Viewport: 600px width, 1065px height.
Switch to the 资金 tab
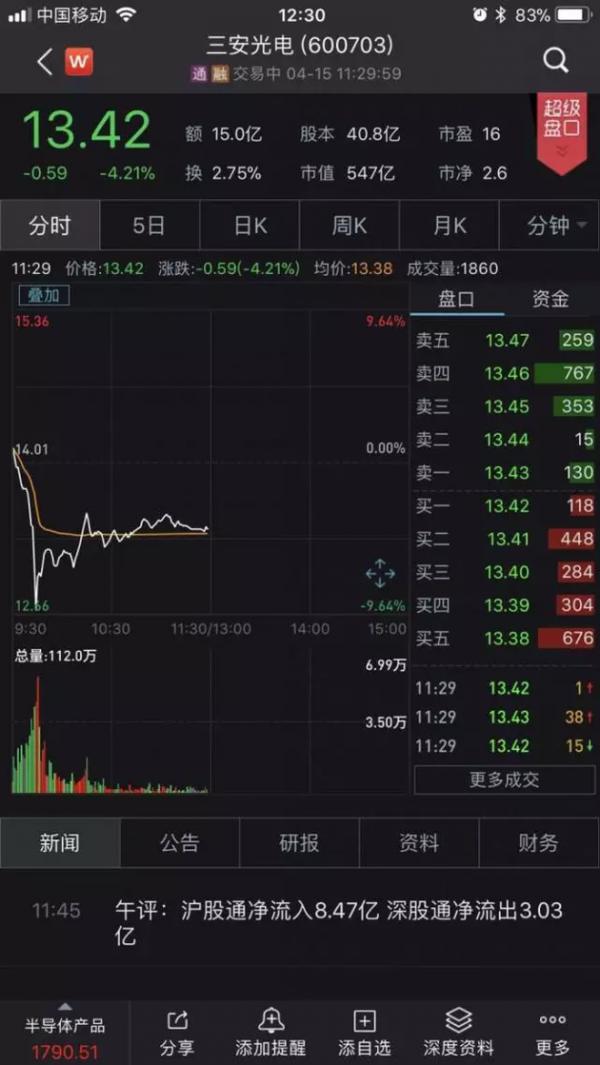(550, 299)
